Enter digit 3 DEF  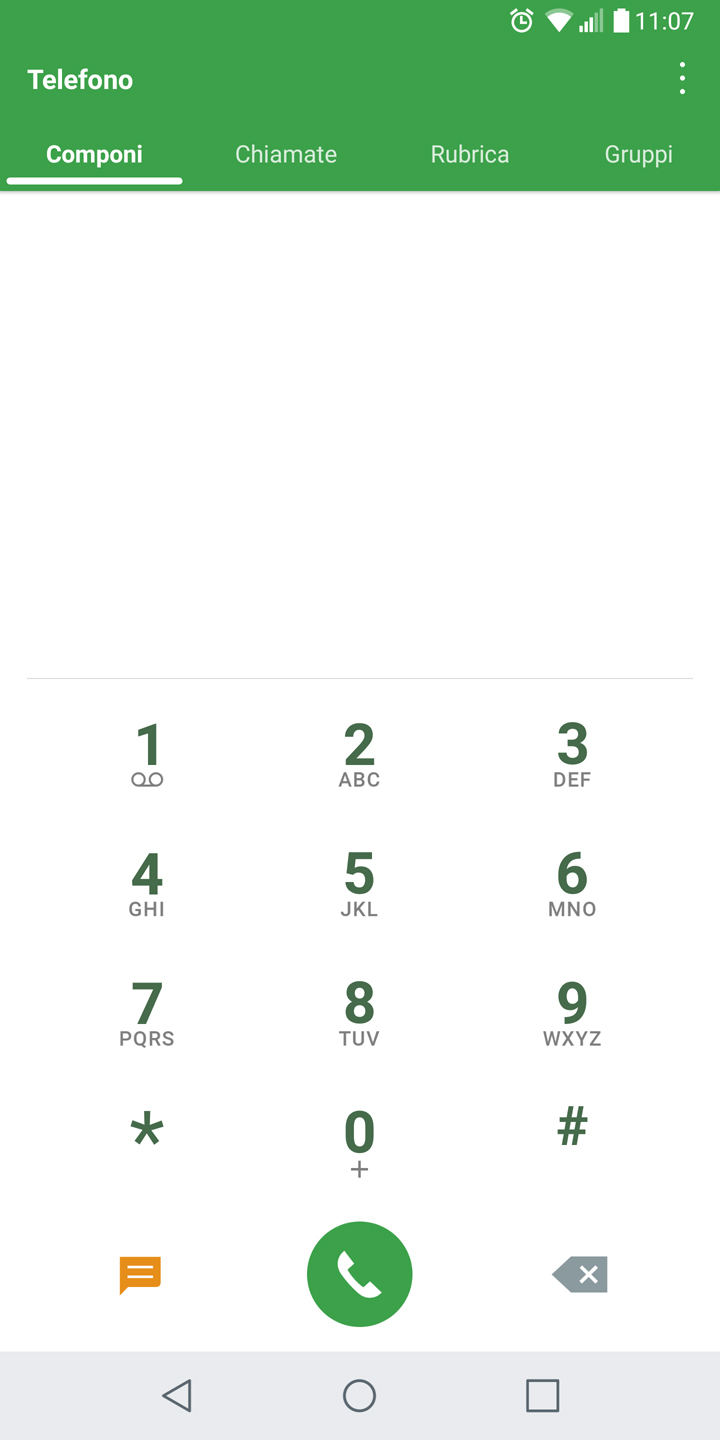pos(572,755)
